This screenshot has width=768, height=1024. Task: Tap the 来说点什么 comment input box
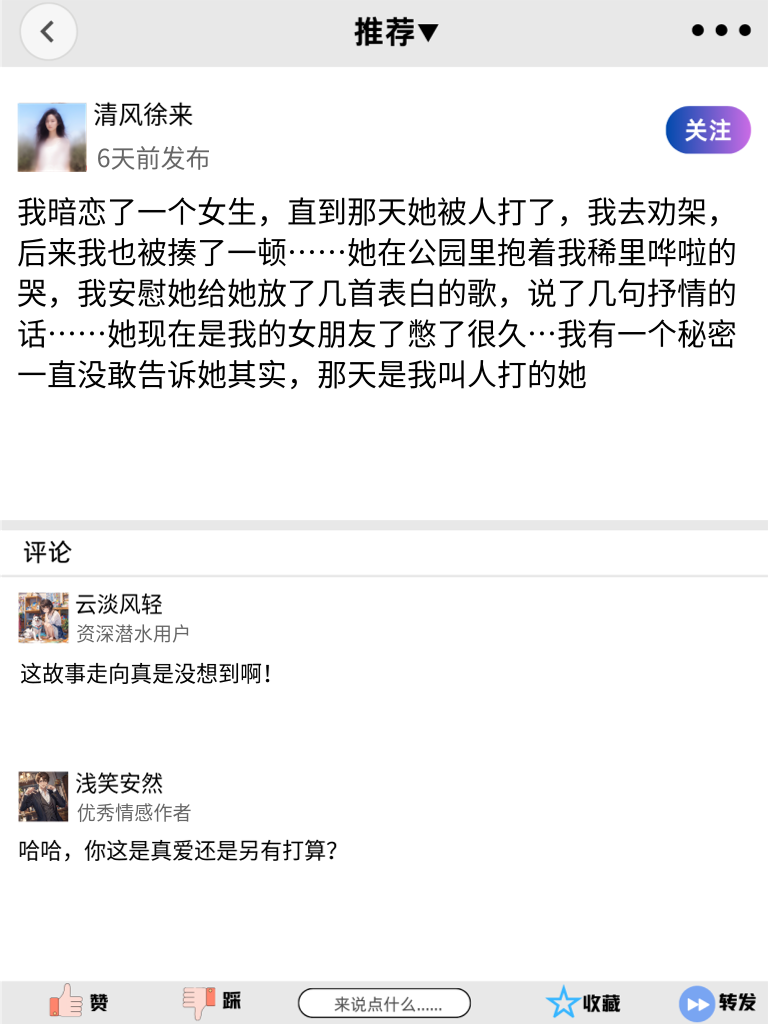click(385, 1001)
